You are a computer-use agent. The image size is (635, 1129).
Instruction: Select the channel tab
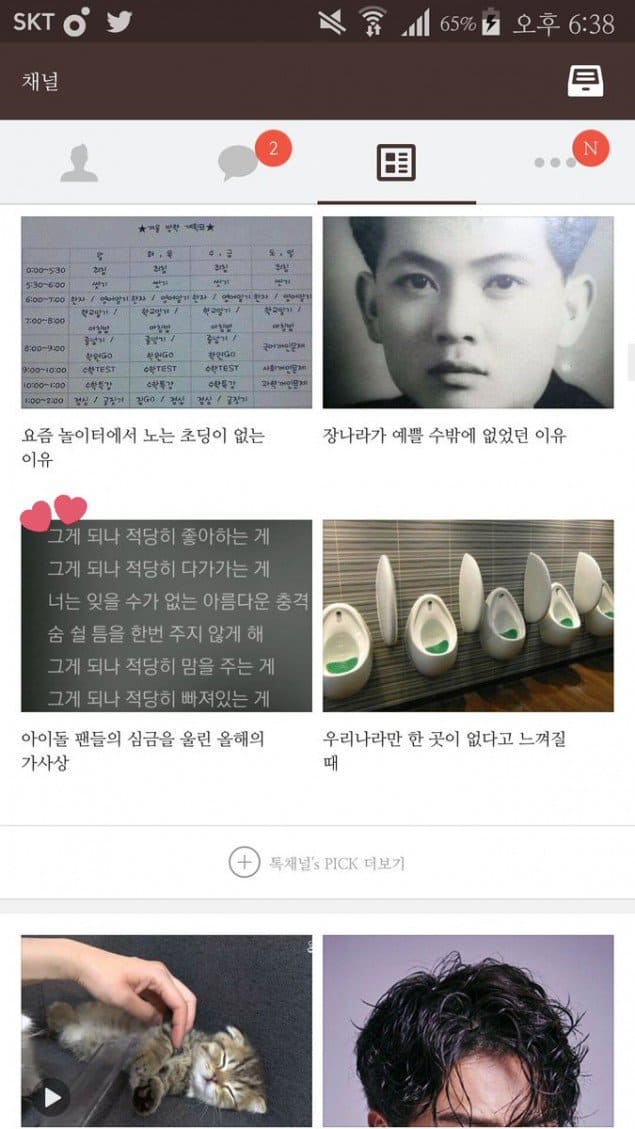(396, 162)
